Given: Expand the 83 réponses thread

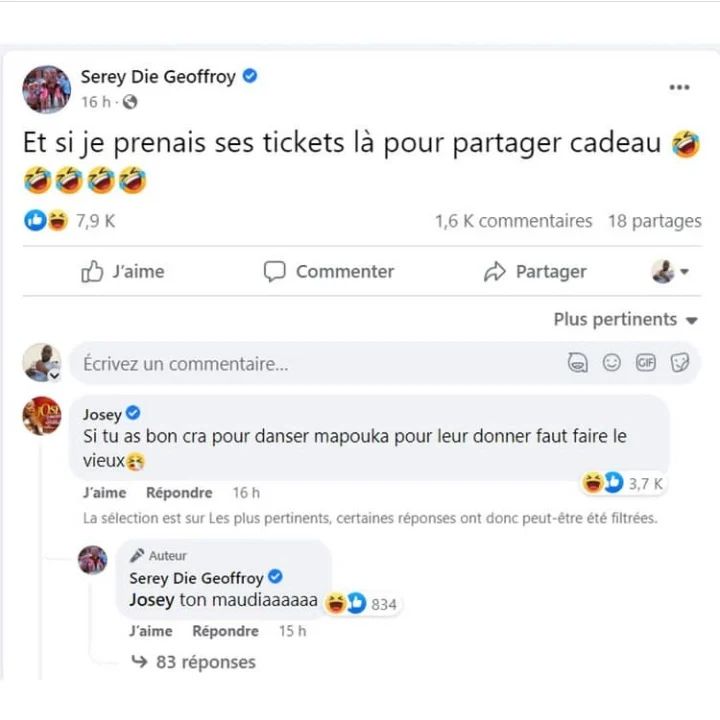Looking at the screenshot, I should 195,662.
